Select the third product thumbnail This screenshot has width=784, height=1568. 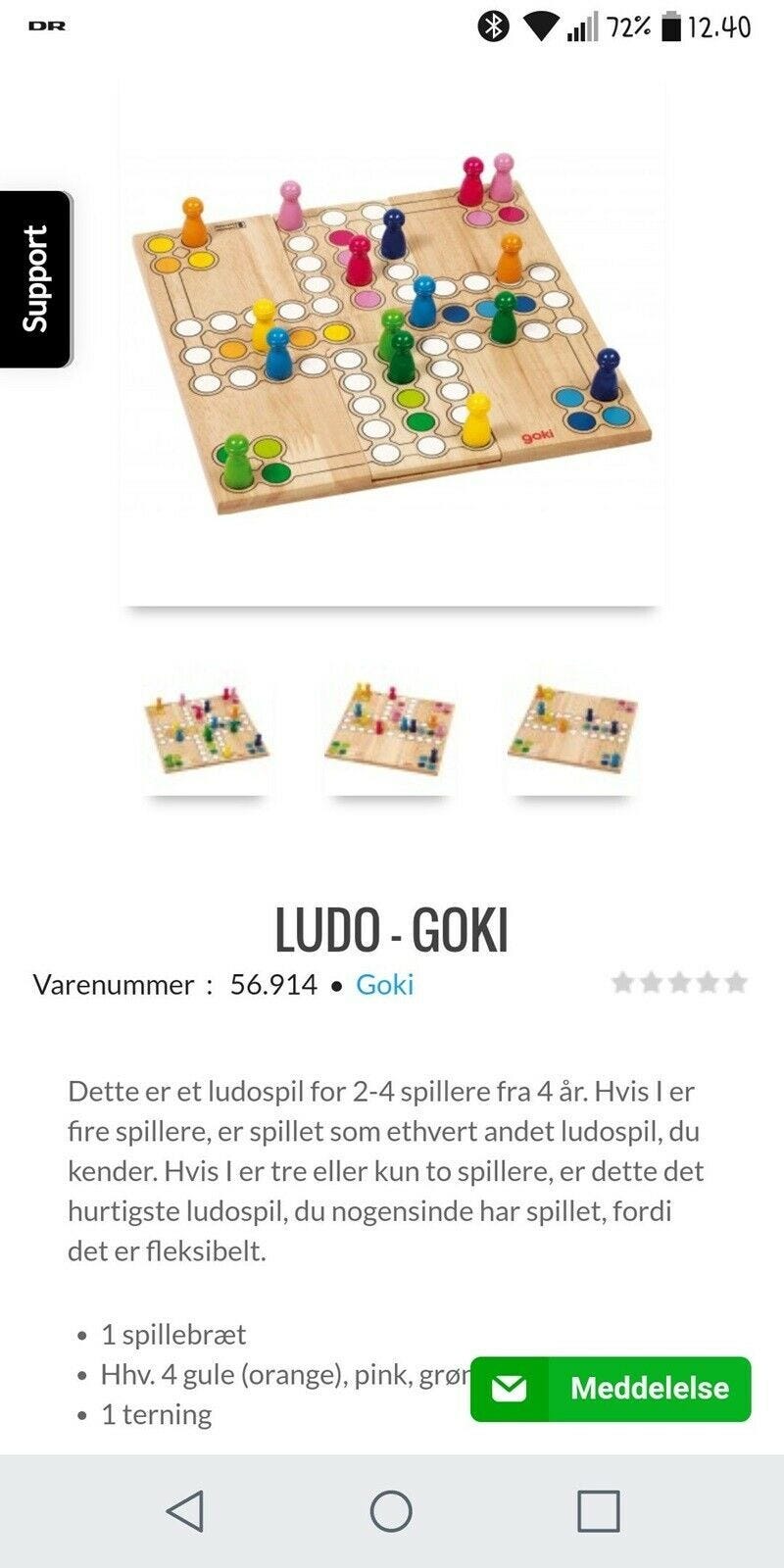(572, 731)
